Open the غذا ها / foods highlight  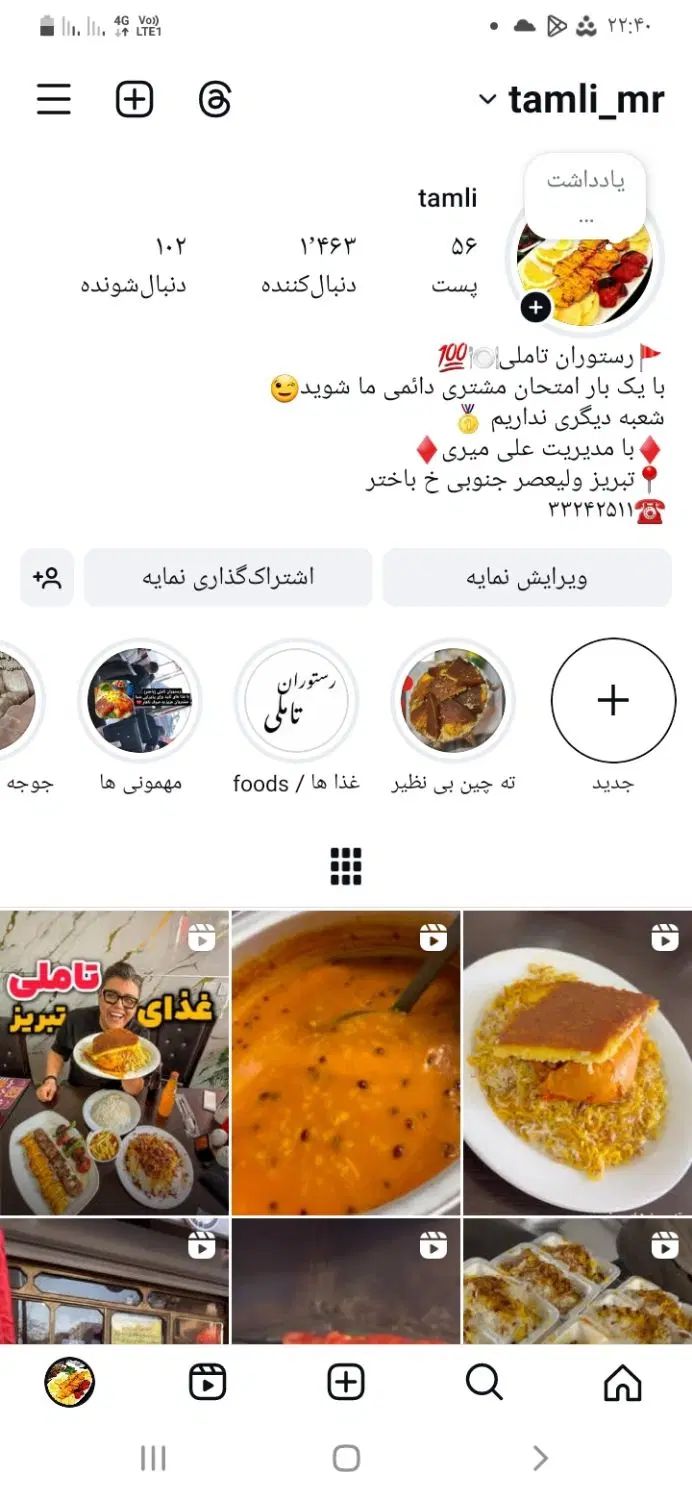[x=296, y=701]
